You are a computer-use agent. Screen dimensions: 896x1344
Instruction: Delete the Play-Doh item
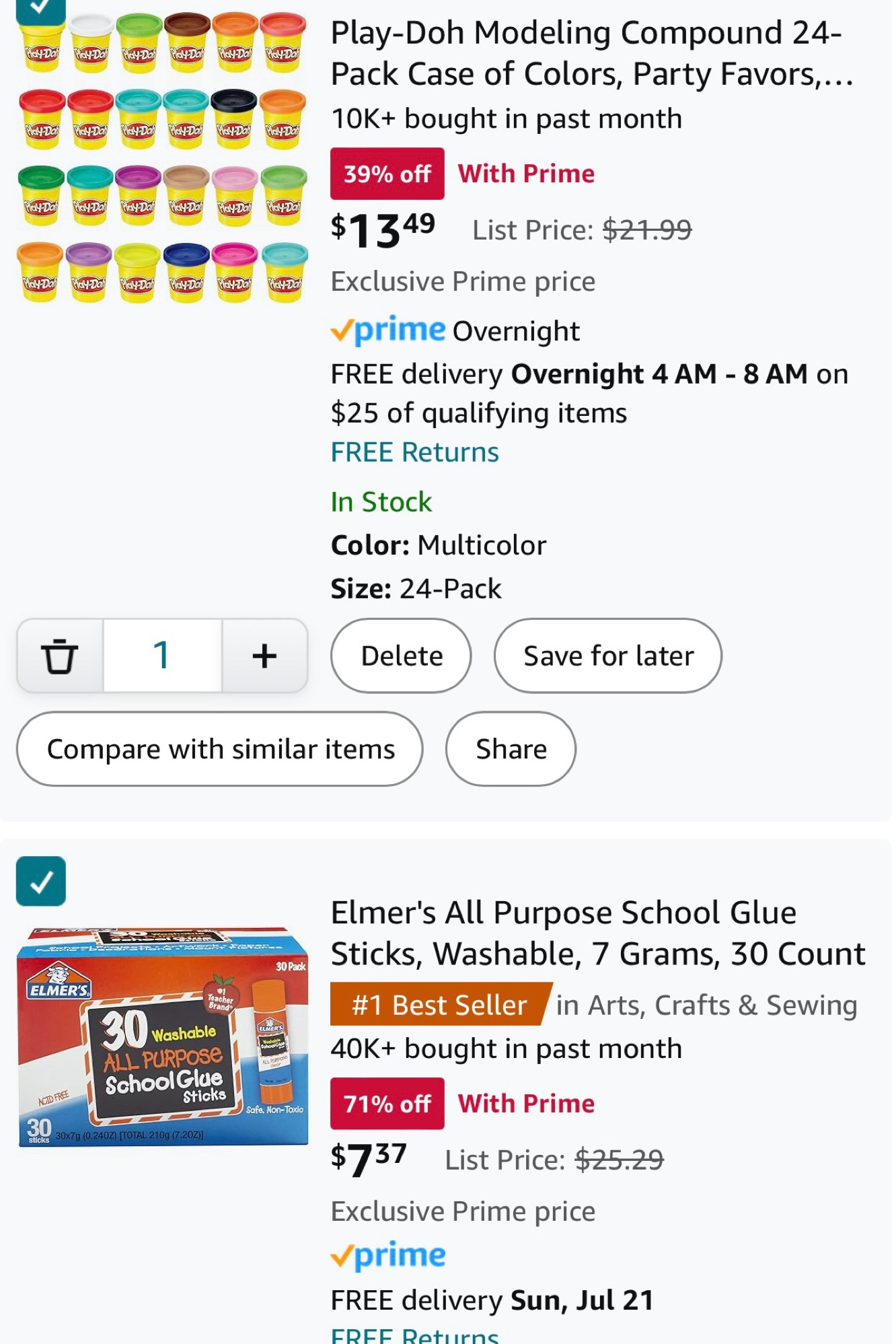click(400, 655)
